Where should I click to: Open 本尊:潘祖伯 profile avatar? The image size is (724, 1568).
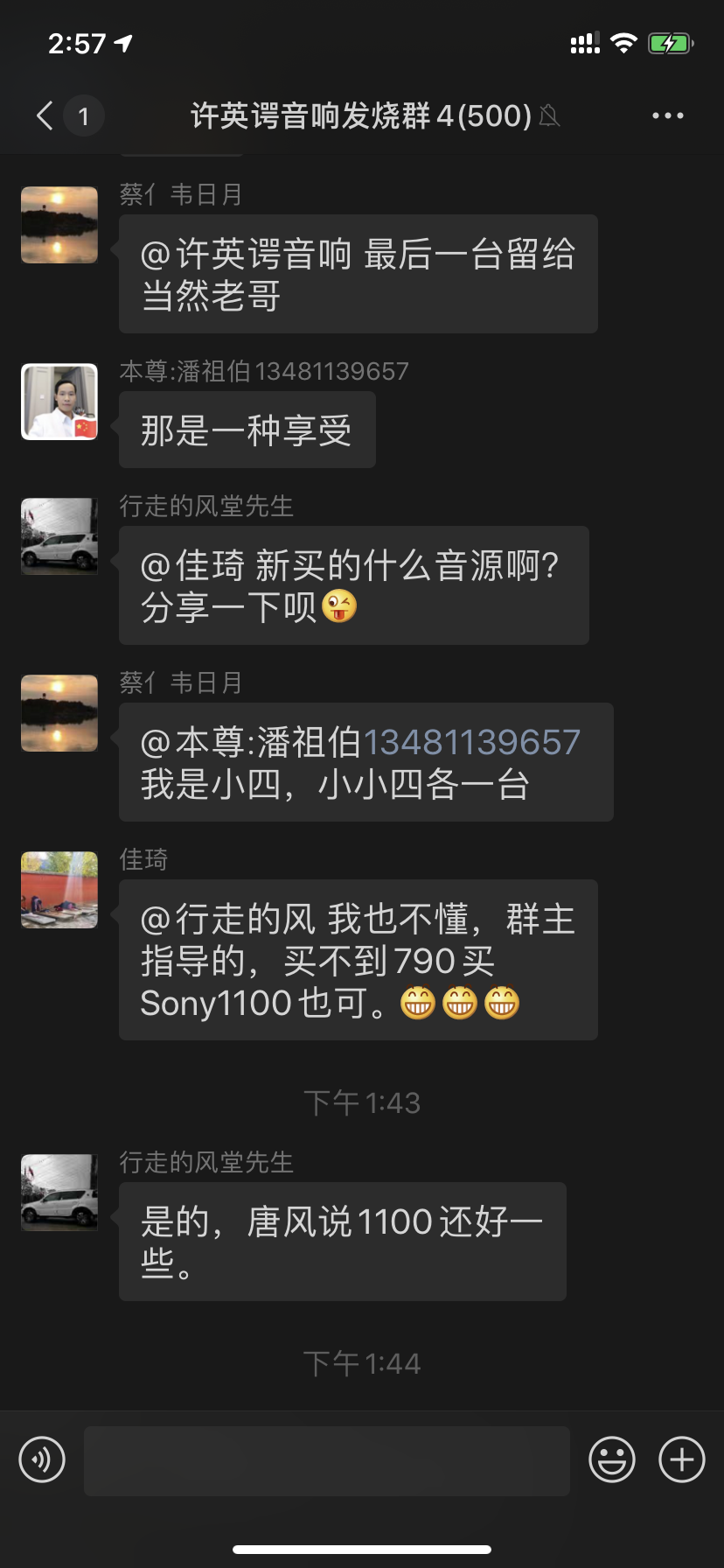(59, 402)
